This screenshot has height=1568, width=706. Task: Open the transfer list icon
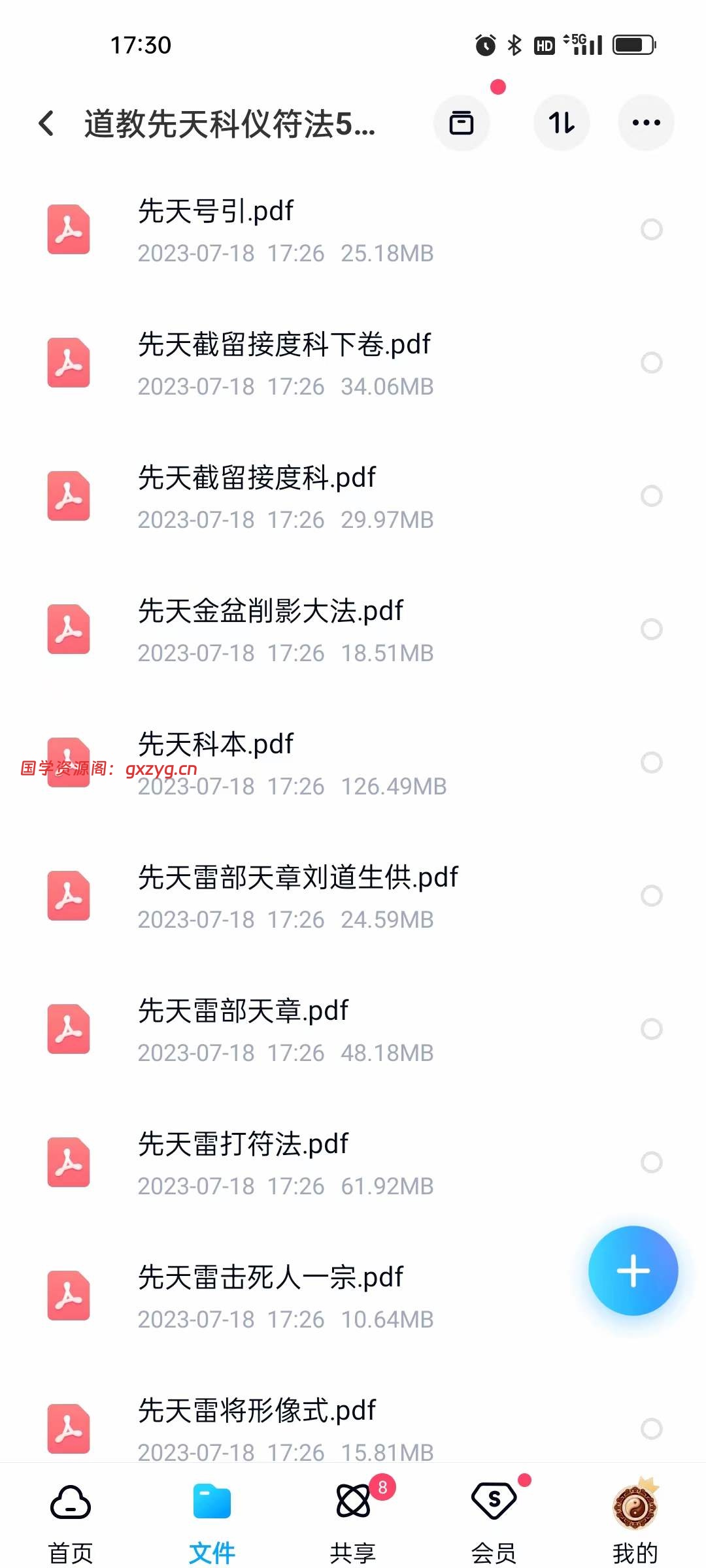[462, 123]
